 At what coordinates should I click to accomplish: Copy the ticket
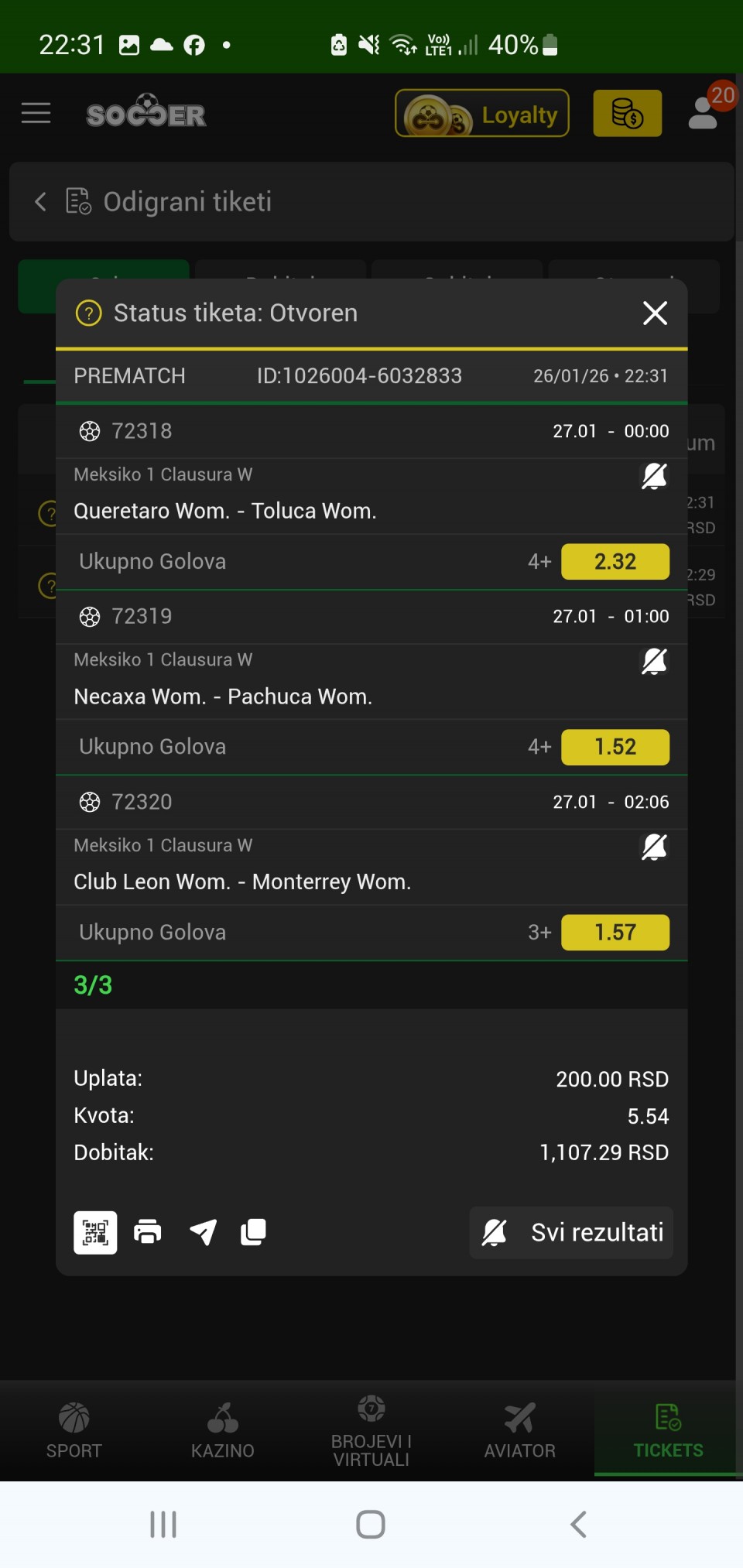pos(253,1231)
